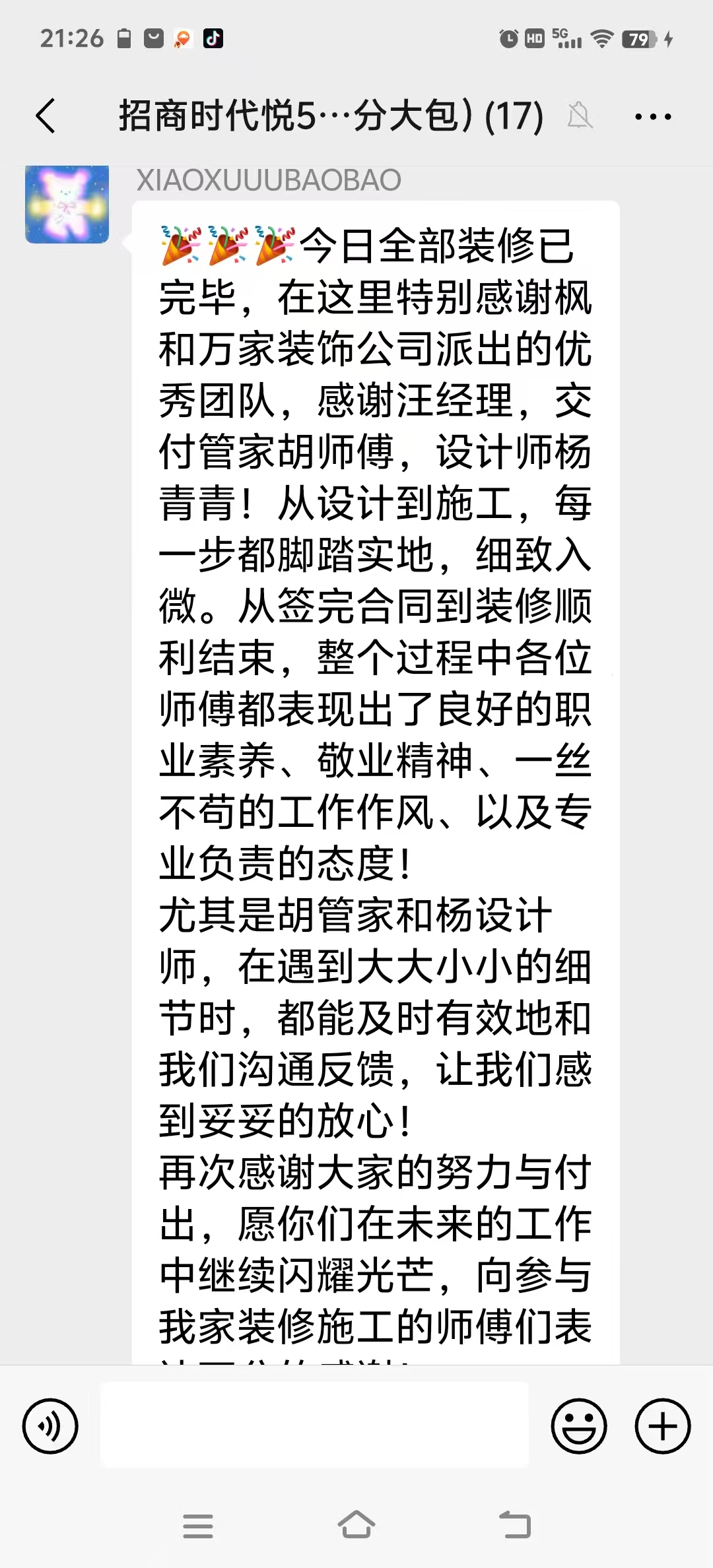Switch to voice message input
Screen dimensions: 713x1568
coord(50,1425)
